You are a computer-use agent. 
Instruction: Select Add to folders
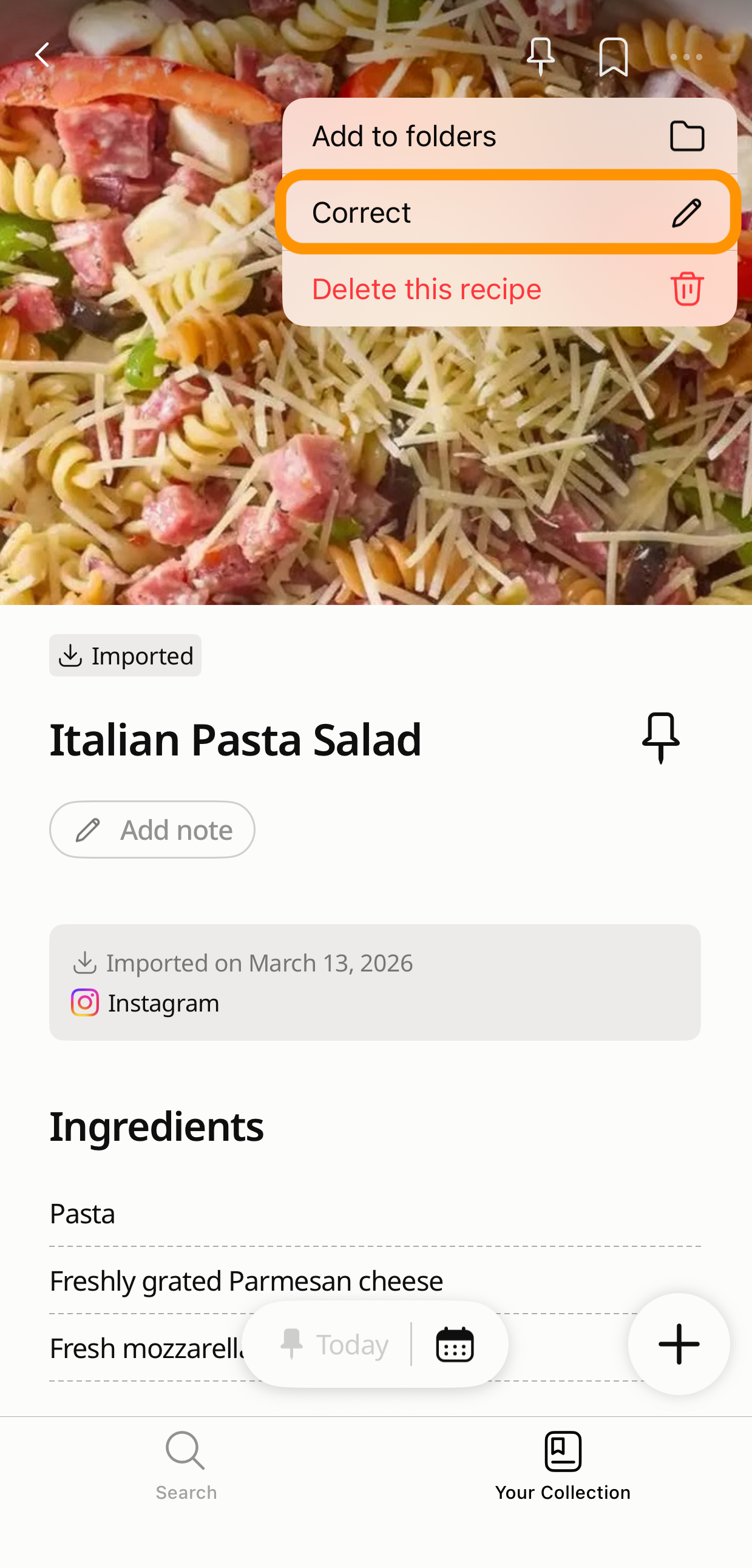[509, 136]
